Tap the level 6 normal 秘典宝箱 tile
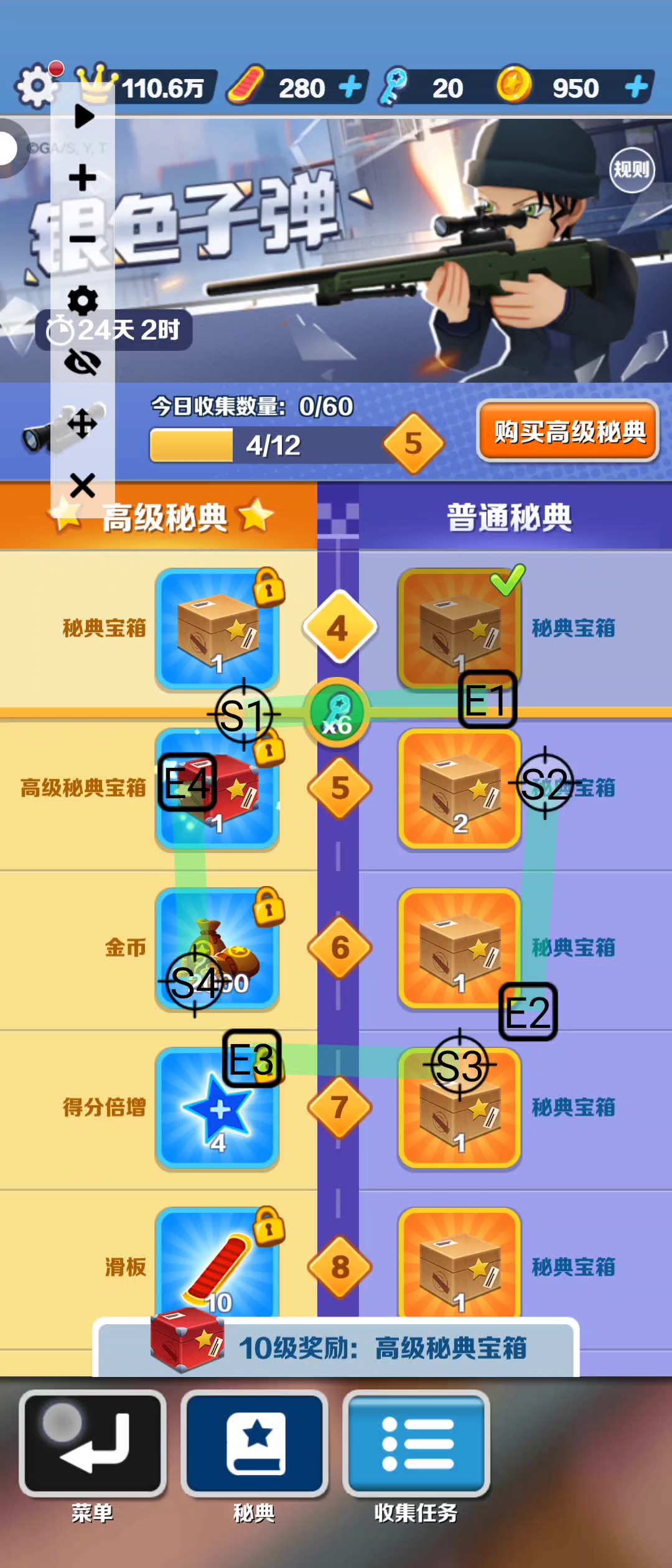Screen dimensions: 672x1568 [459, 948]
